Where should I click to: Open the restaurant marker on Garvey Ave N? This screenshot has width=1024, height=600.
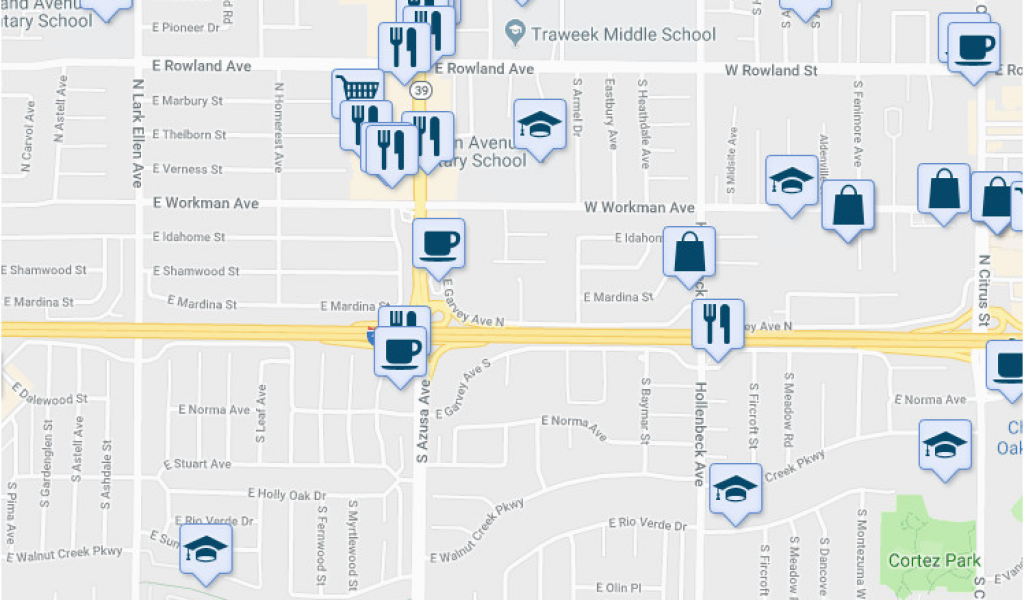point(718,323)
